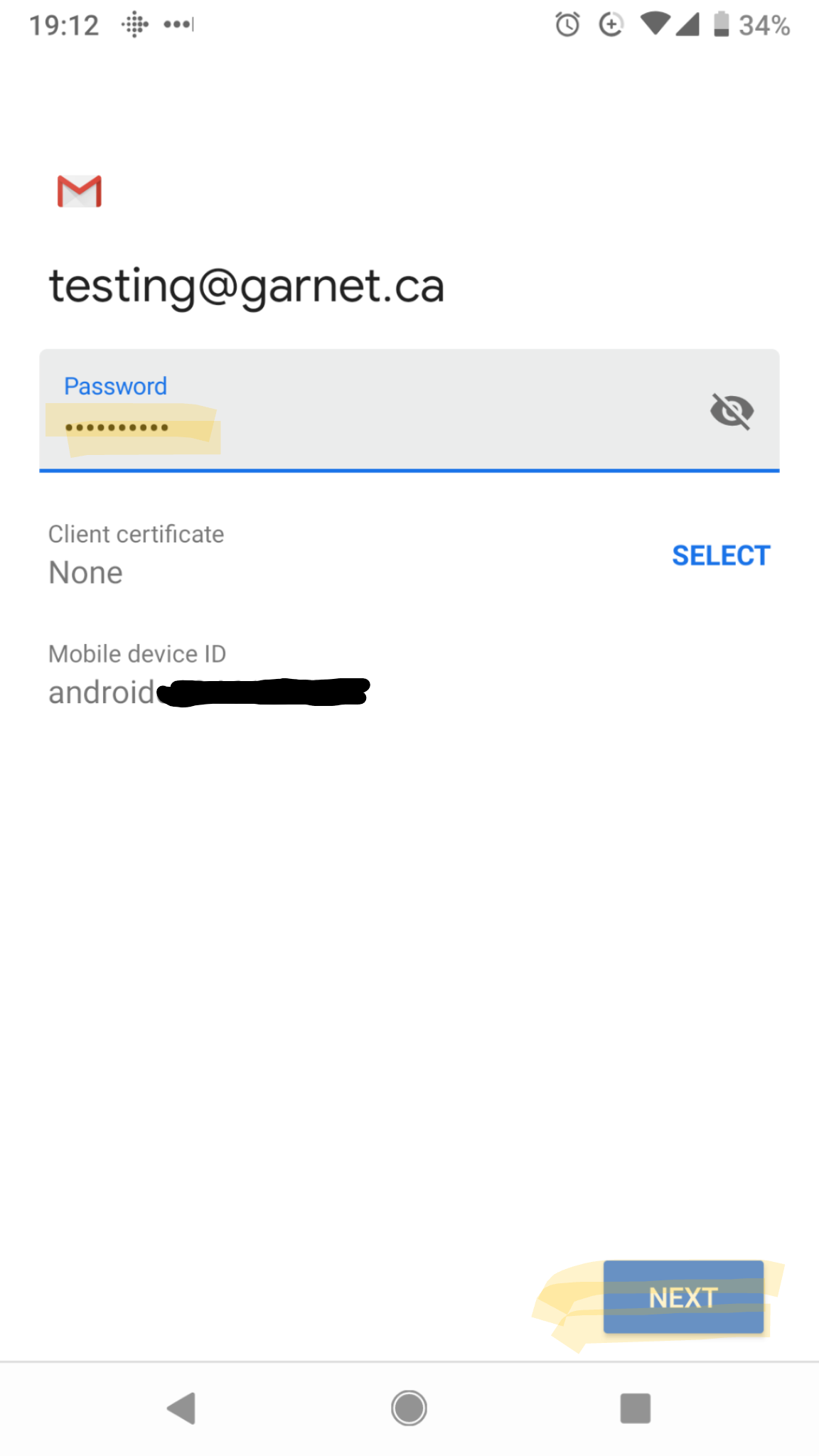Select a client certificate
This screenshot has width=819, height=1456.
click(x=720, y=555)
